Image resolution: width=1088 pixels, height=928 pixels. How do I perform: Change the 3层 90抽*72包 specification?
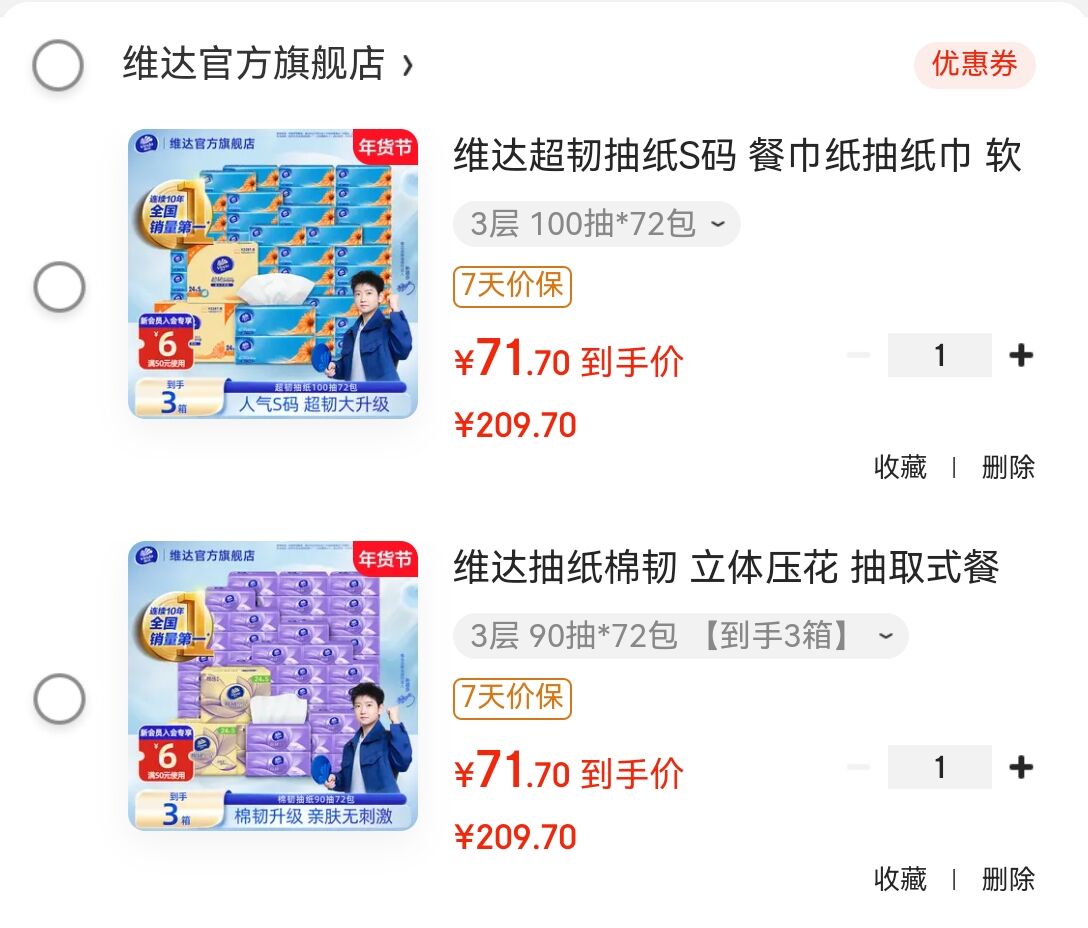coord(680,636)
